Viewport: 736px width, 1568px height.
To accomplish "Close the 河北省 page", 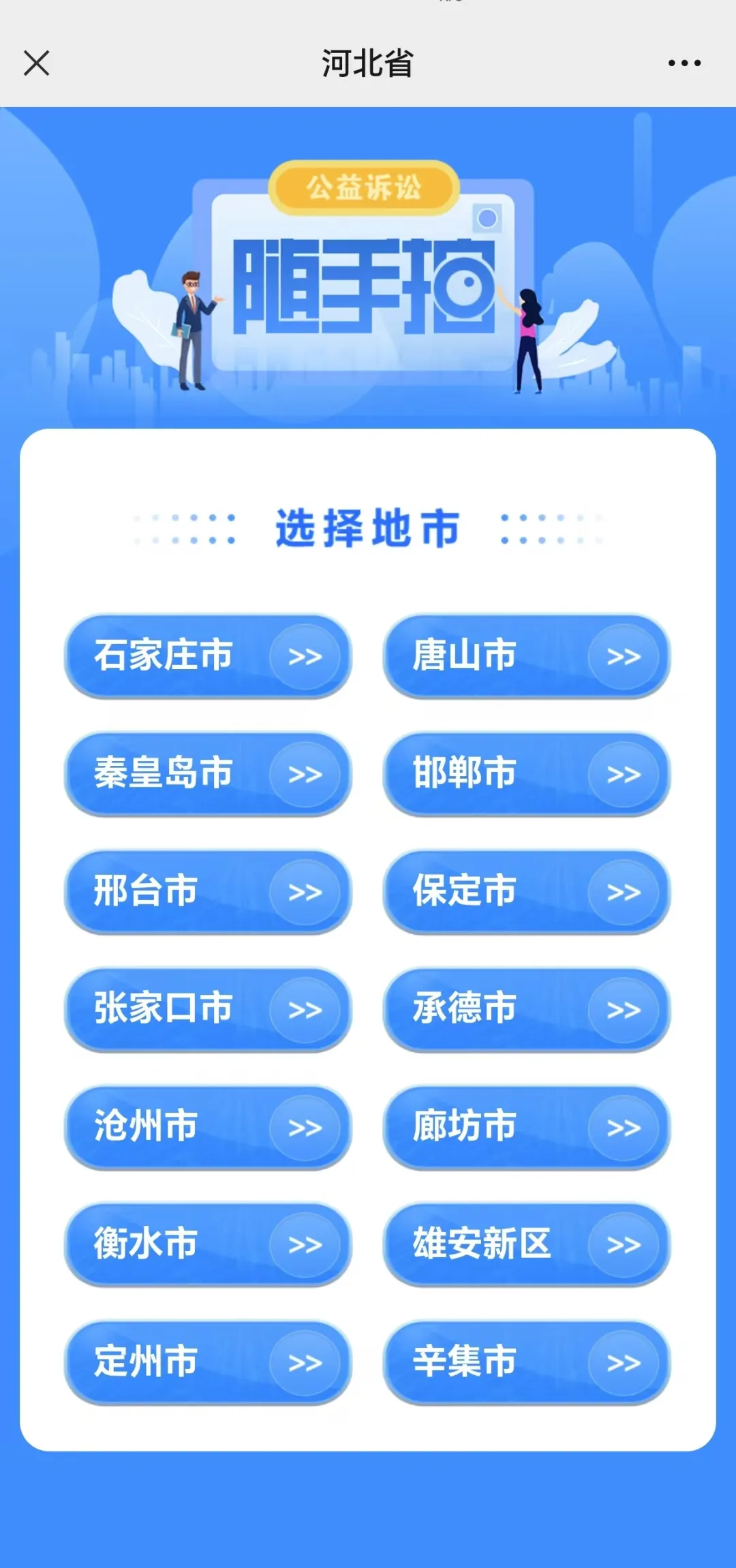I will coord(36,63).
